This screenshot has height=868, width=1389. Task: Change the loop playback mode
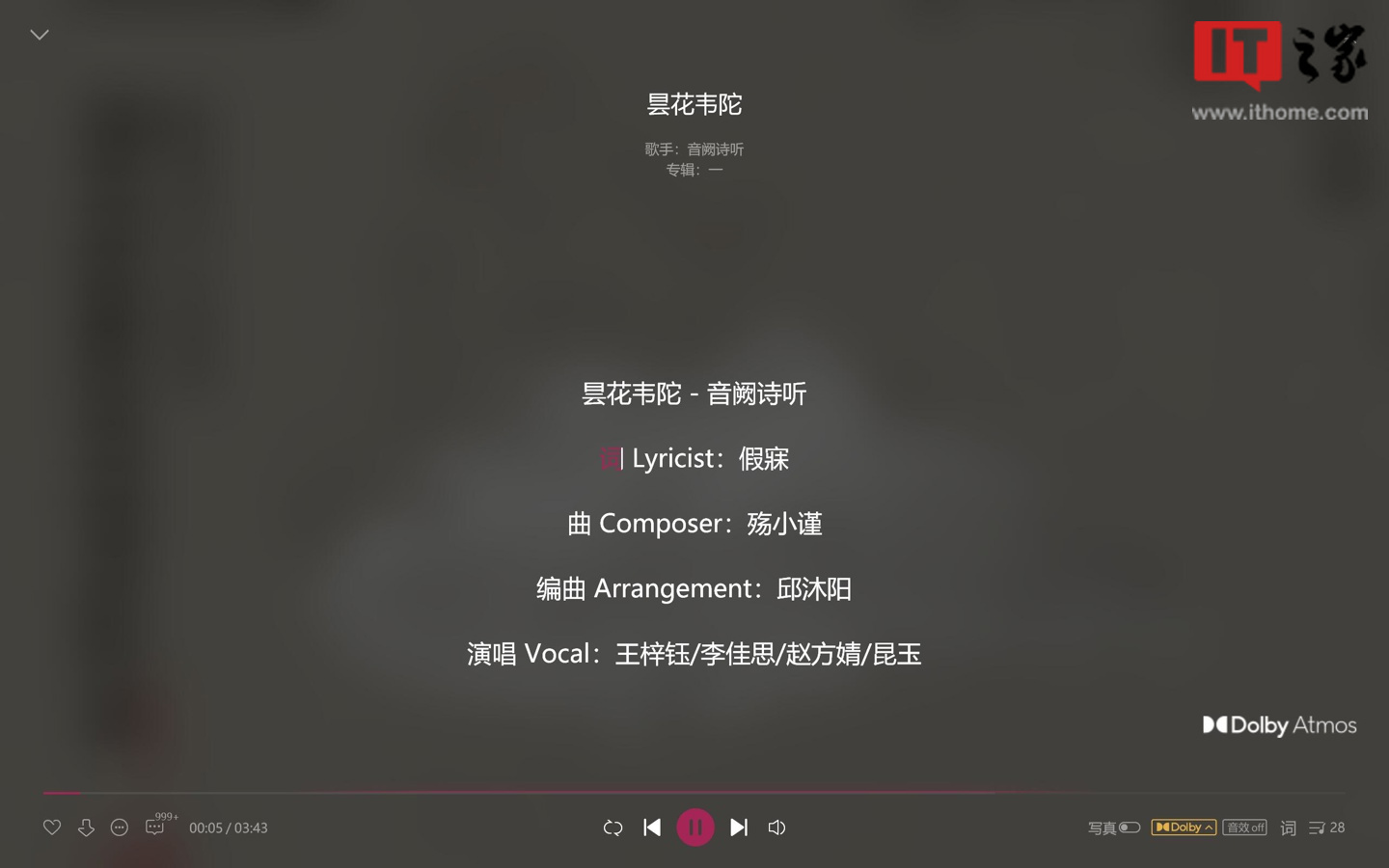613,827
